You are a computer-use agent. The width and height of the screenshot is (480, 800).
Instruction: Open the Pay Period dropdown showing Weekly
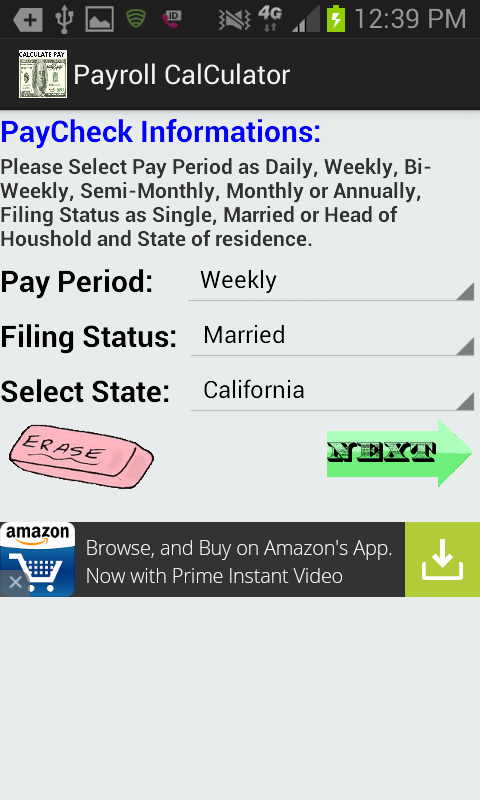coord(332,281)
